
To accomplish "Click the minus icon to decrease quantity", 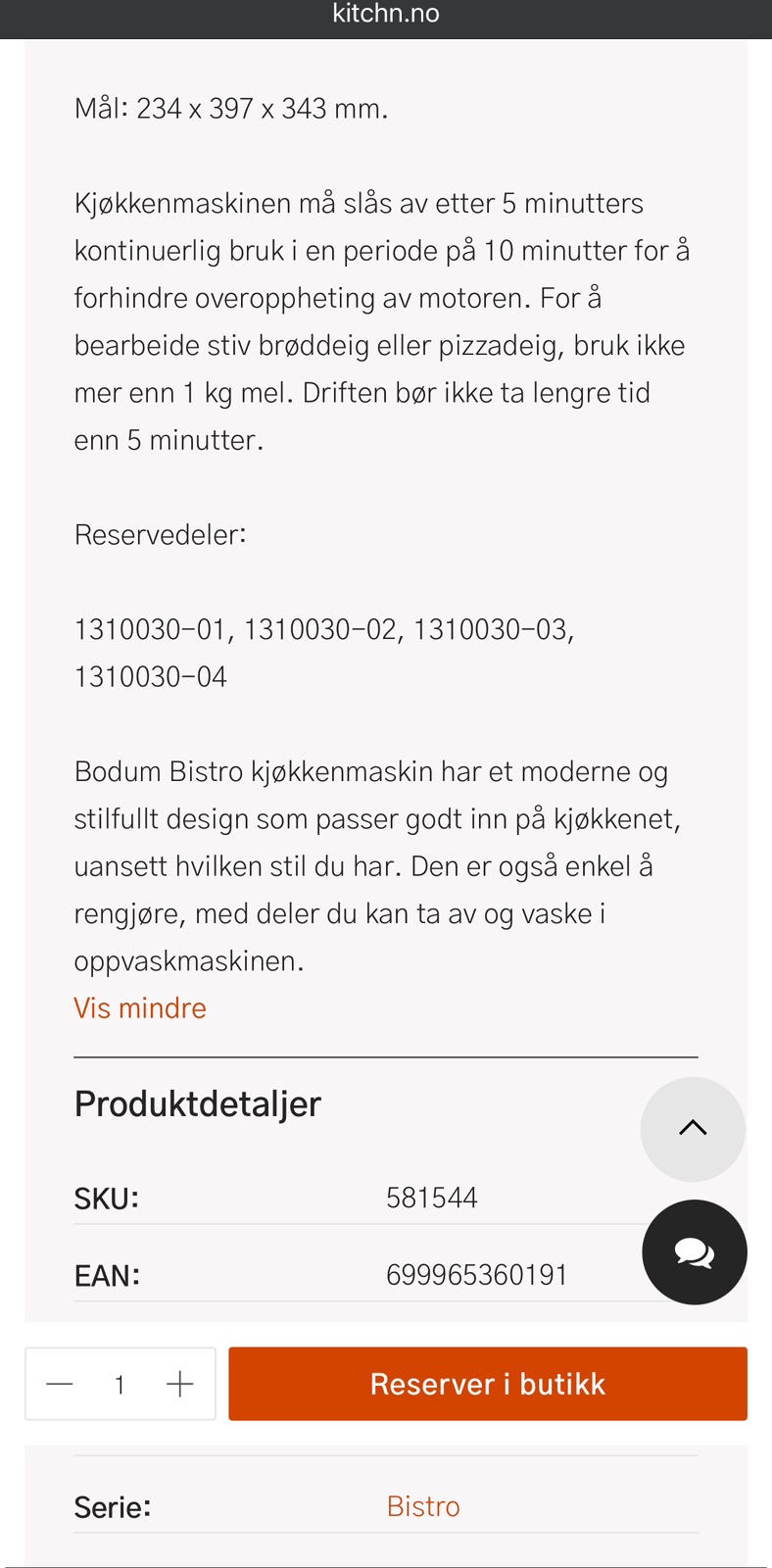I will (x=60, y=1384).
